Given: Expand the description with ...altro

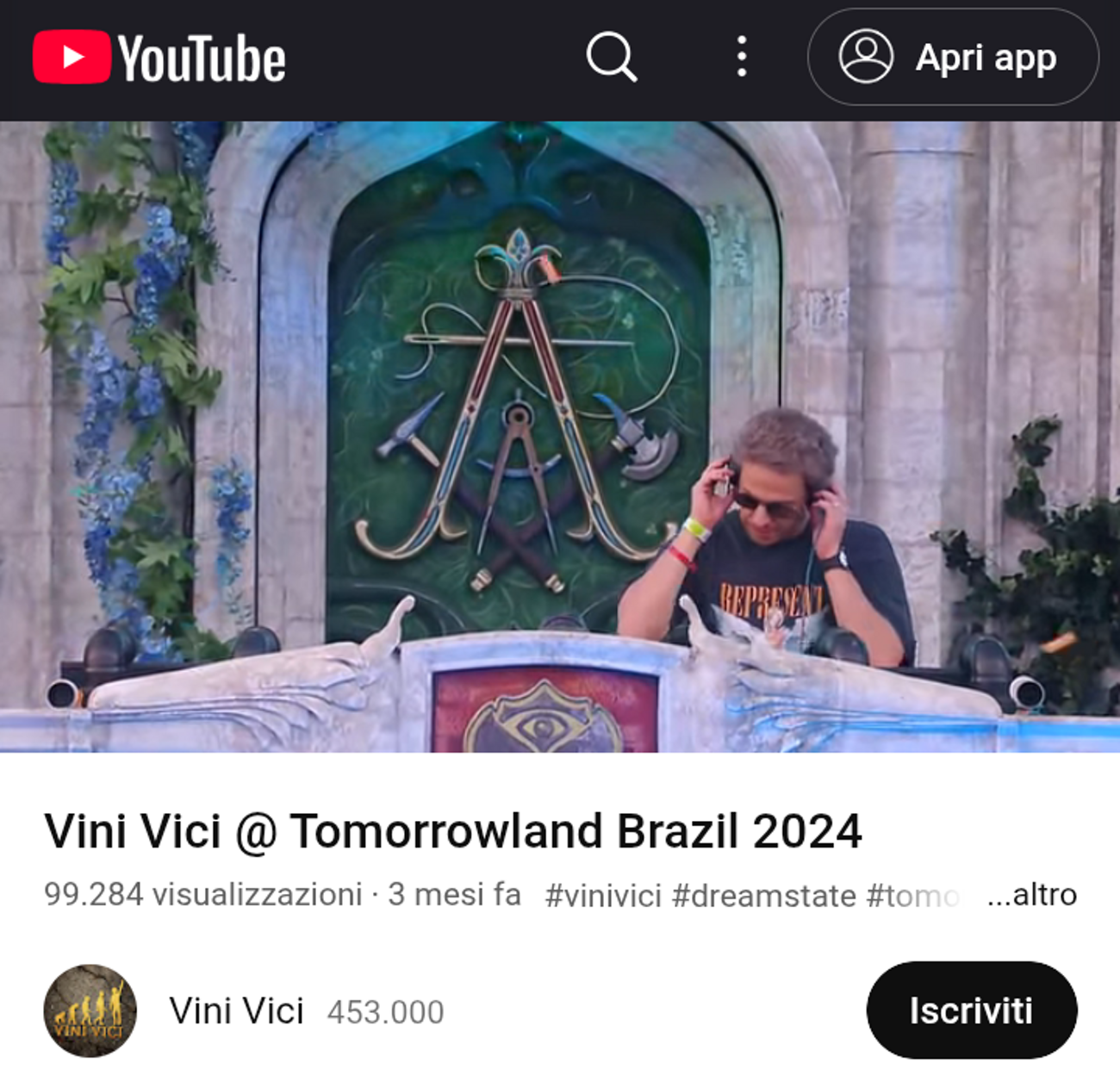Looking at the screenshot, I should pyautogui.click(x=1031, y=895).
